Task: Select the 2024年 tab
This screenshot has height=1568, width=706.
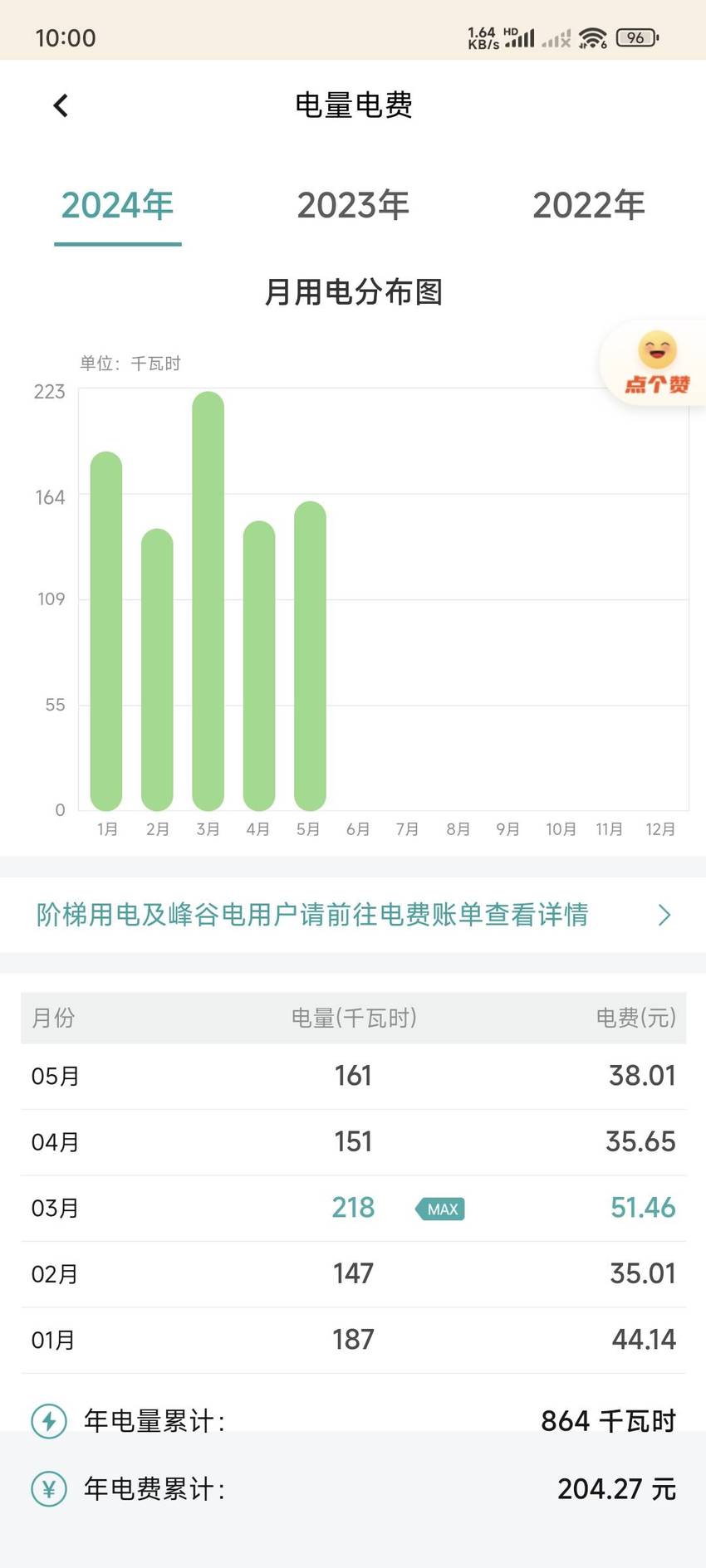Action: [x=117, y=205]
